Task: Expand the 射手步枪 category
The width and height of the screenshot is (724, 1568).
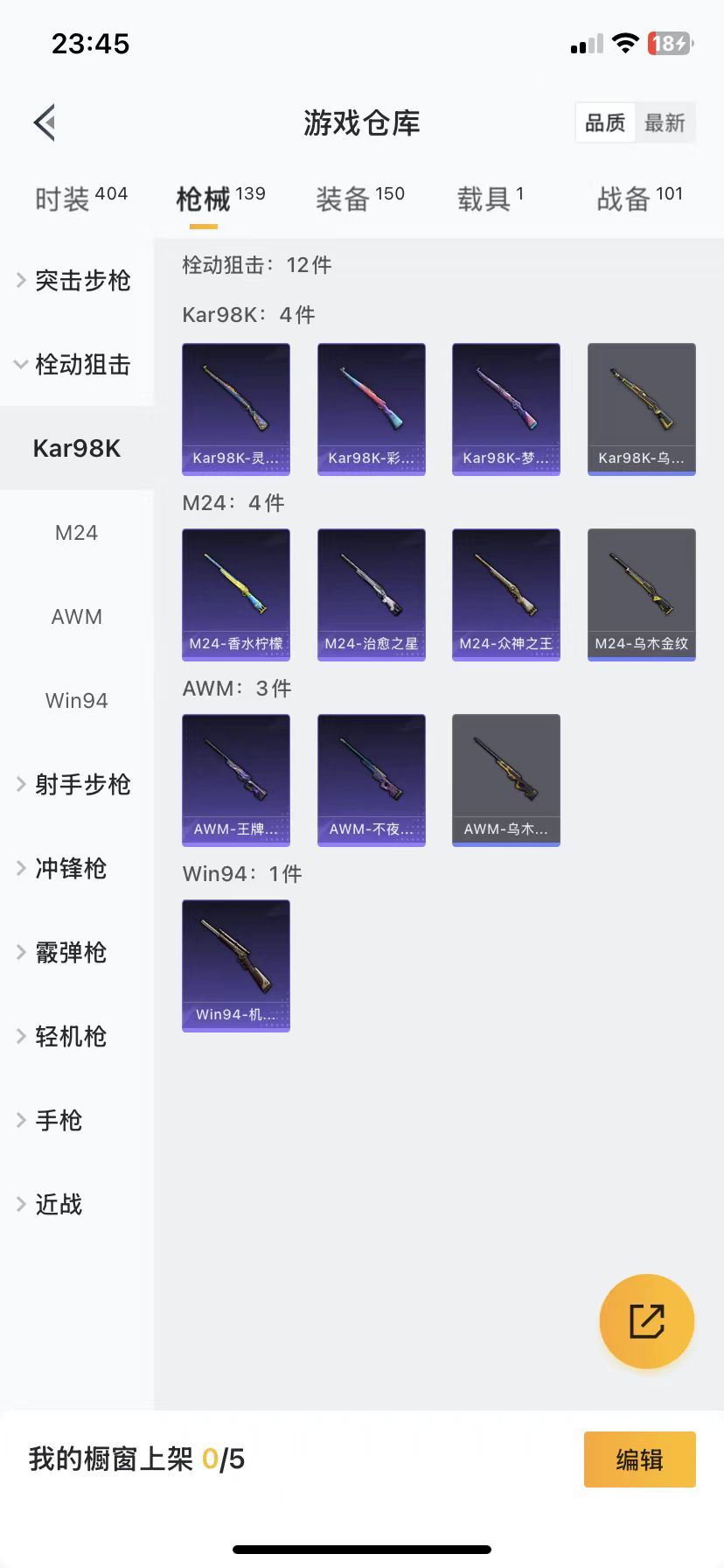Action: 76,785
